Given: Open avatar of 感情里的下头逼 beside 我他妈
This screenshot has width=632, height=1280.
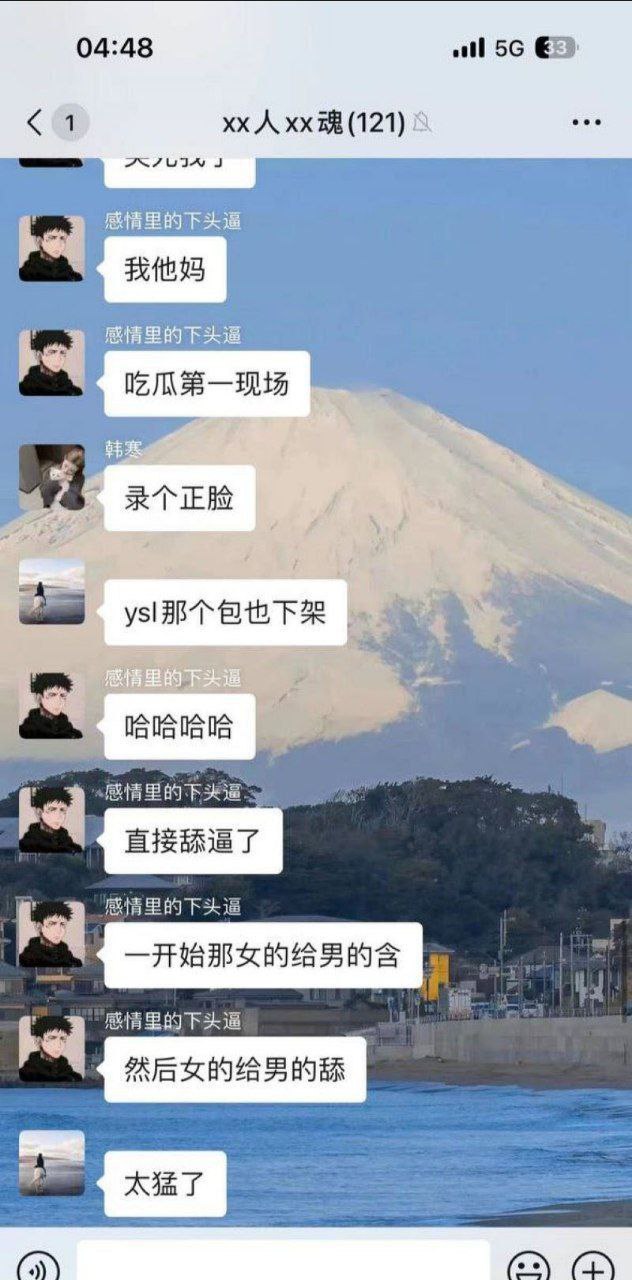Looking at the screenshot, I should point(52,249).
